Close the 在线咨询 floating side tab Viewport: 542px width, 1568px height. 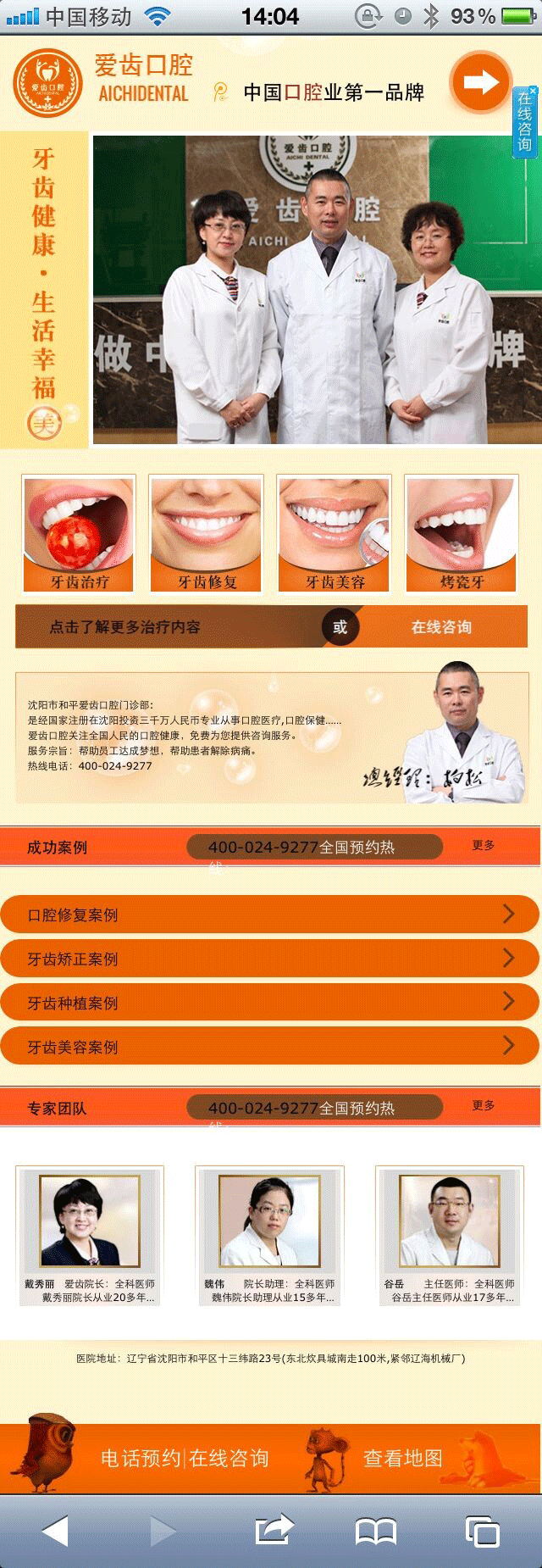(532, 90)
